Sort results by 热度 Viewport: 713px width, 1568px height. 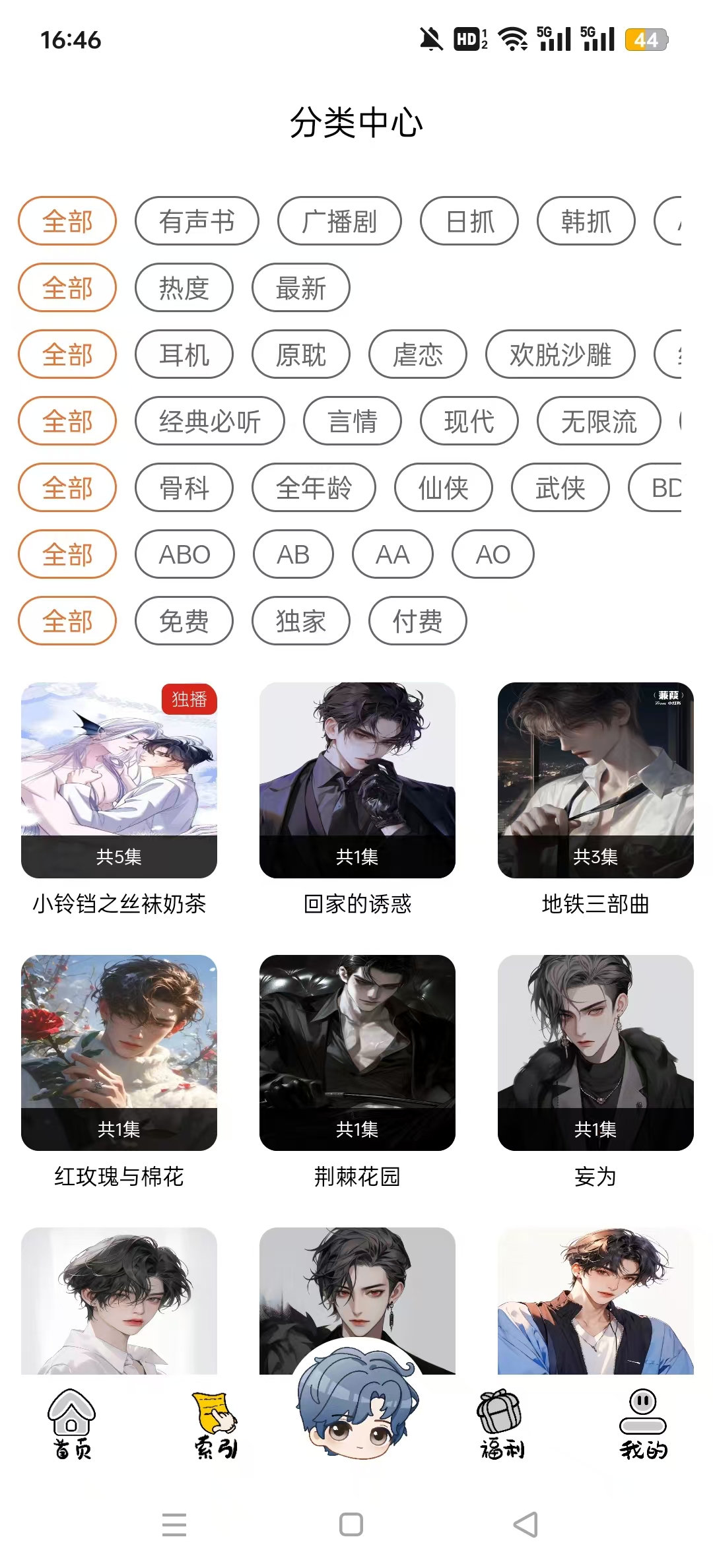184,288
